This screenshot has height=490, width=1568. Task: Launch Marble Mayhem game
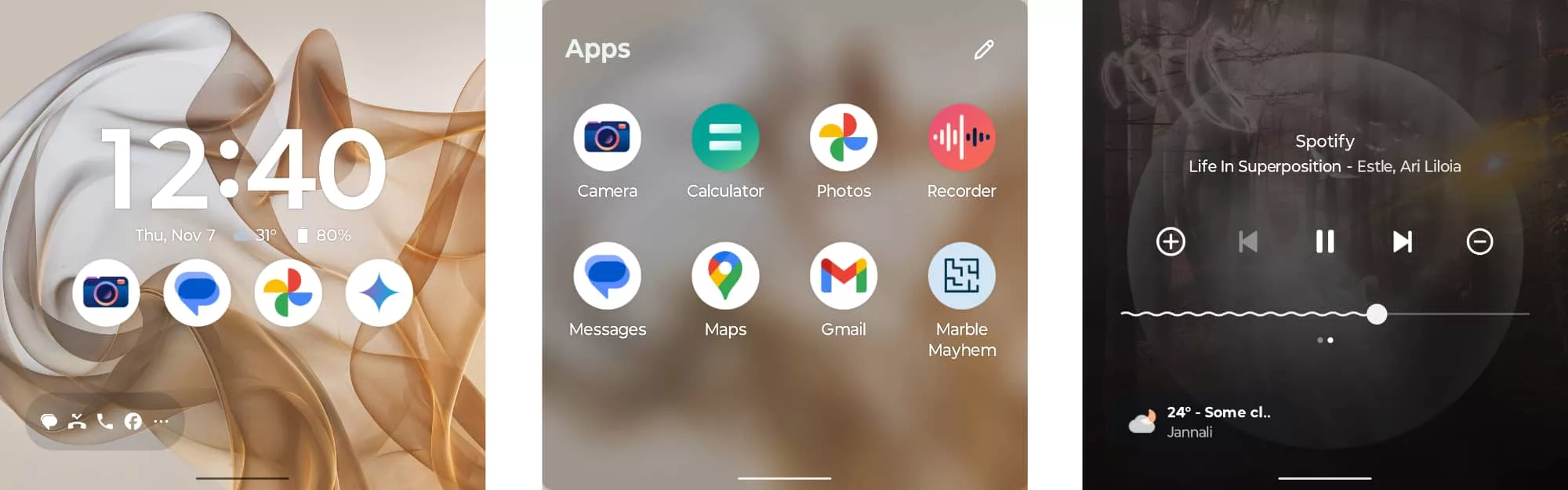pos(961,276)
